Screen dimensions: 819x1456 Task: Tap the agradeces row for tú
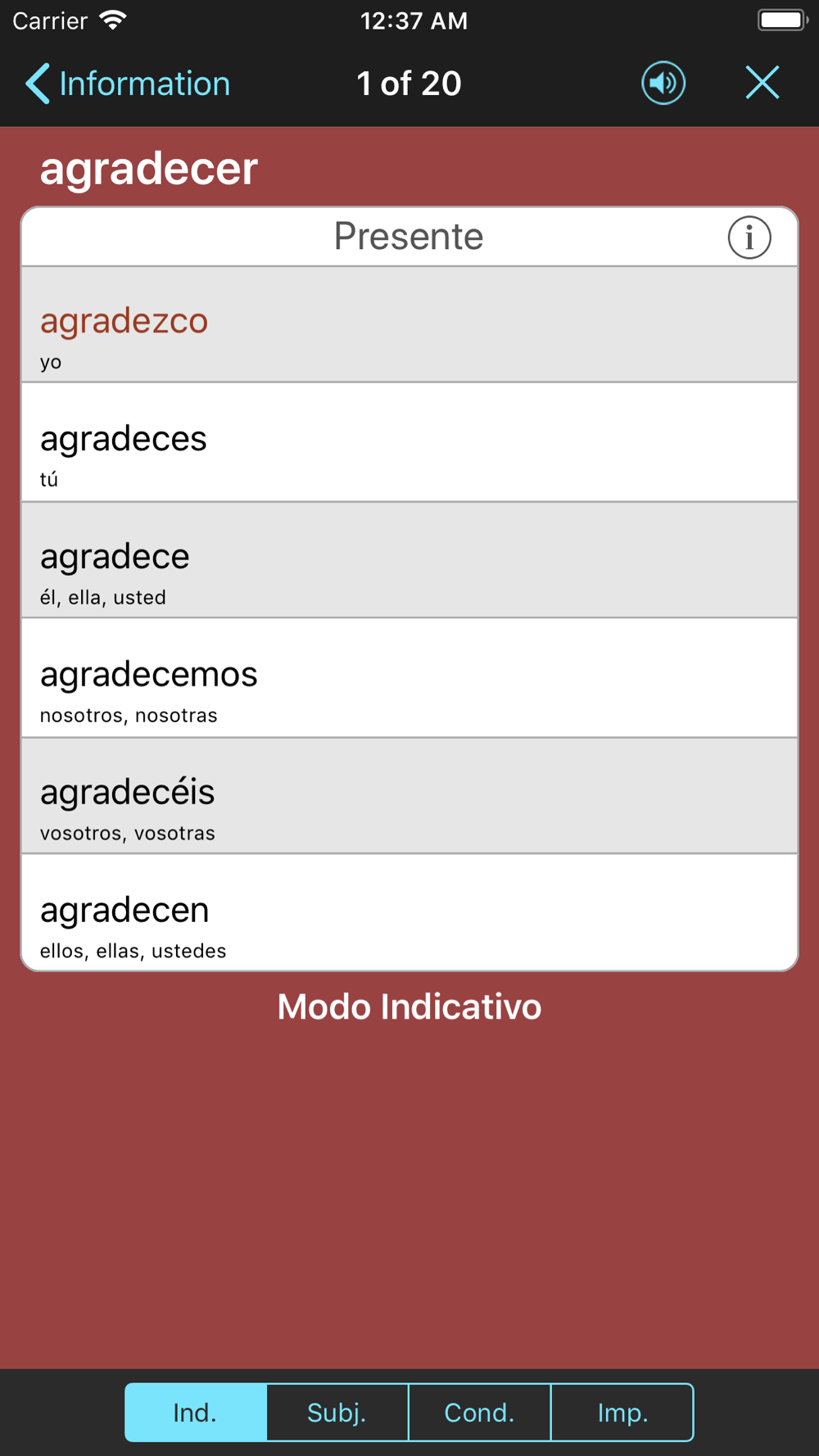click(409, 442)
